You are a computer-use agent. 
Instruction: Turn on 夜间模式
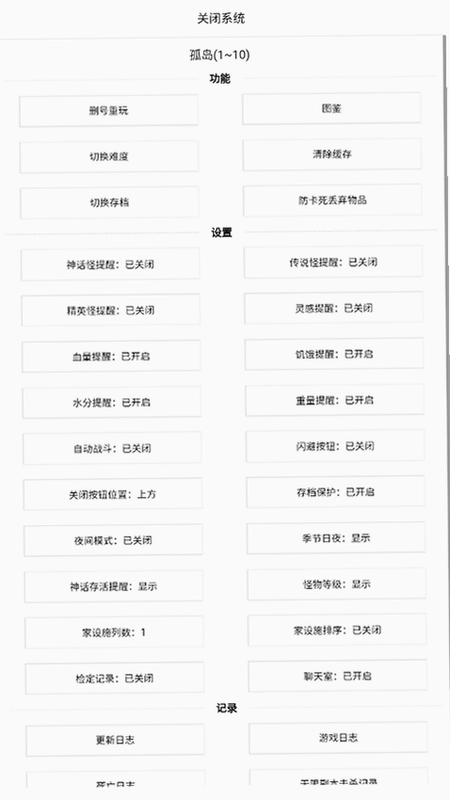113,540
